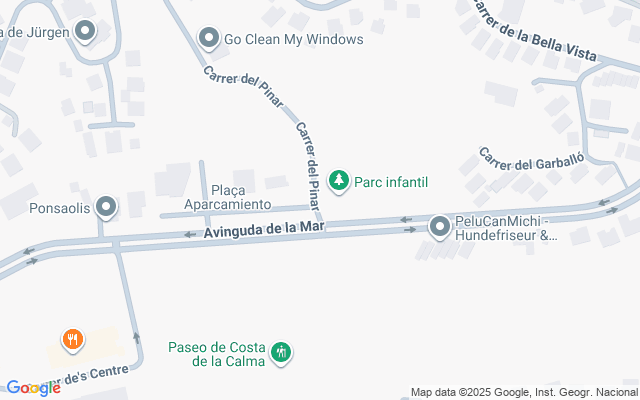View the PeluCanMichi Hundefriseur marker
The height and width of the screenshot is (400, 640).
click(439, 227)
